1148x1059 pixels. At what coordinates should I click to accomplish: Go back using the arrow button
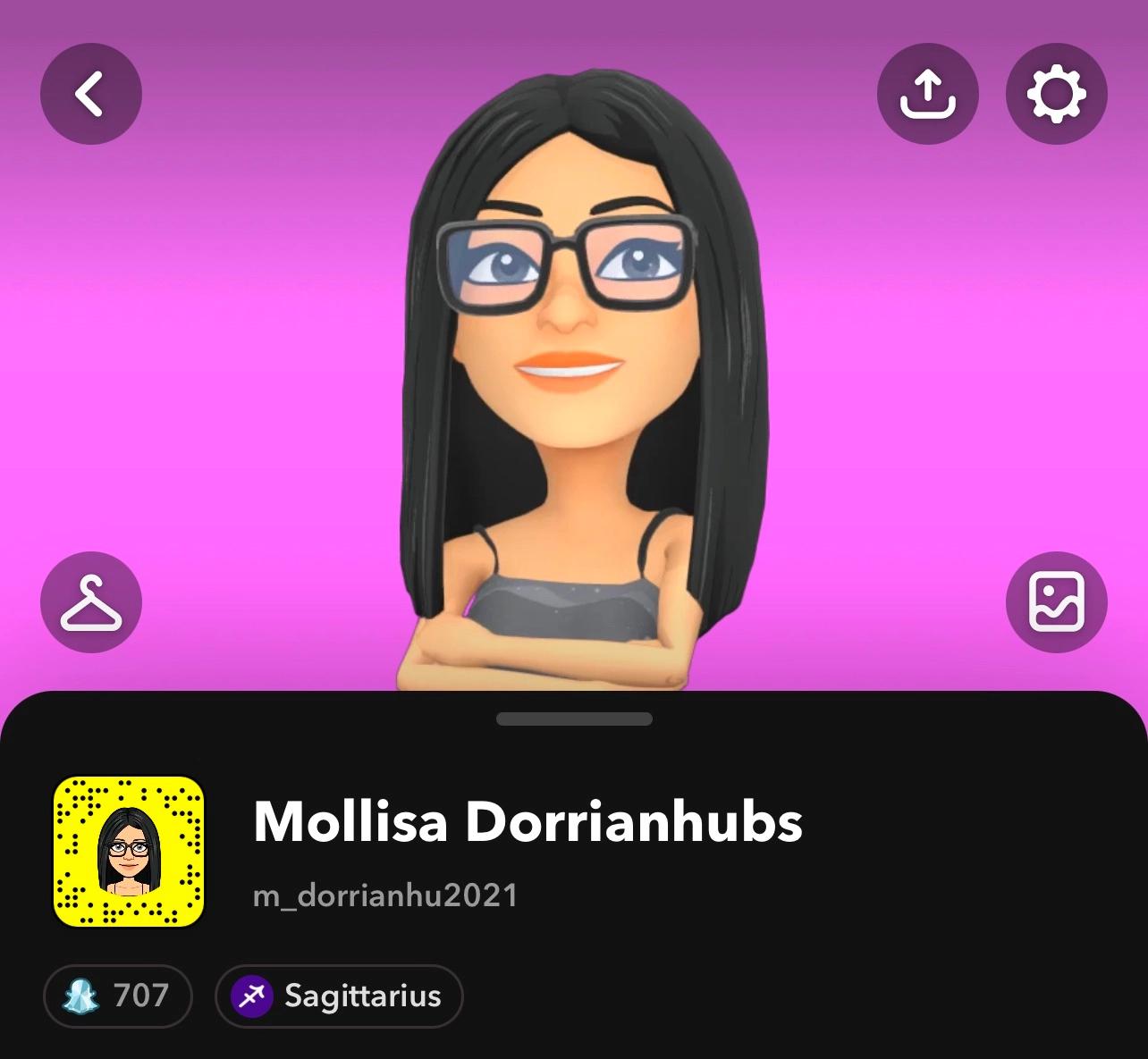pyautogui.click(x=90, y=94)
